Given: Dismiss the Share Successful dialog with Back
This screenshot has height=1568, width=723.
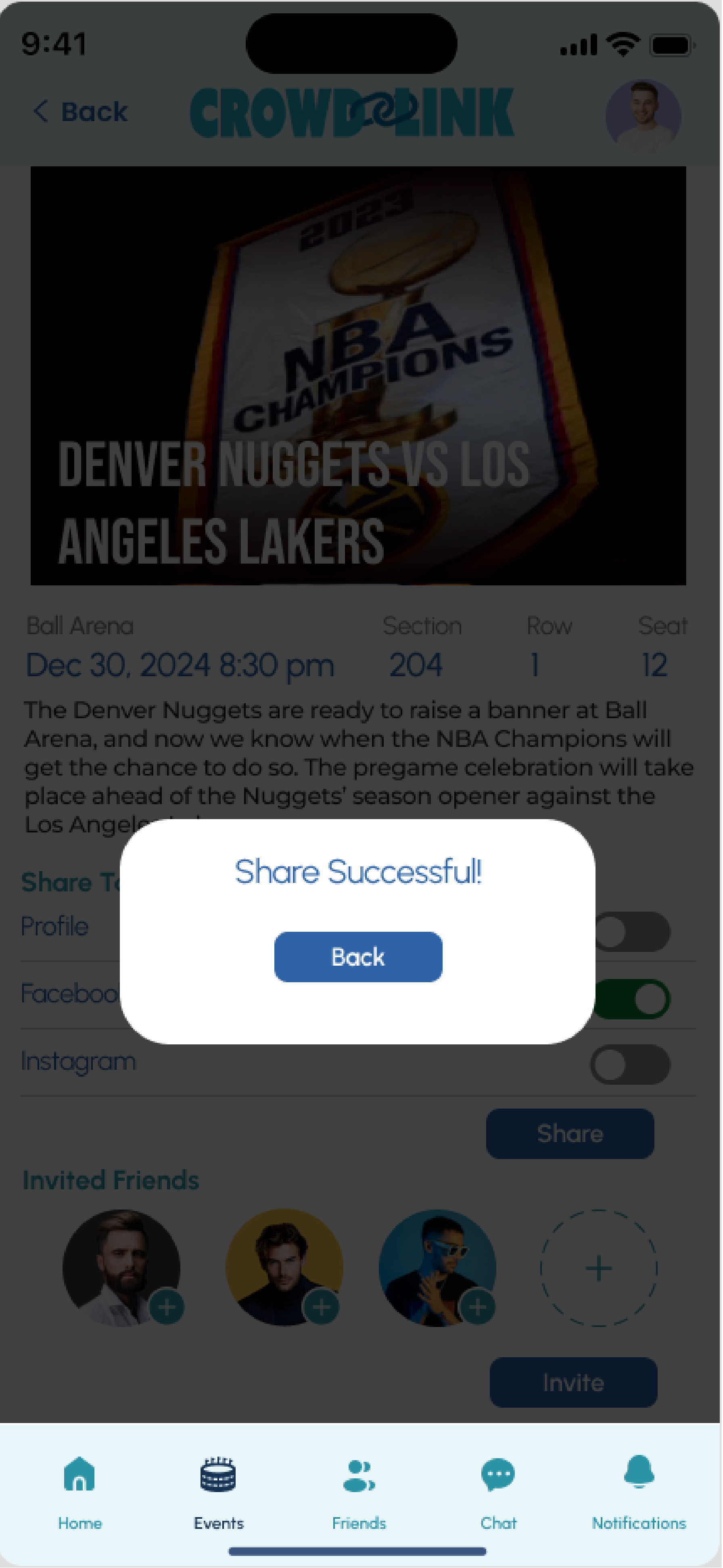Looking at the screenshot, I should click(x=357, y=956).
